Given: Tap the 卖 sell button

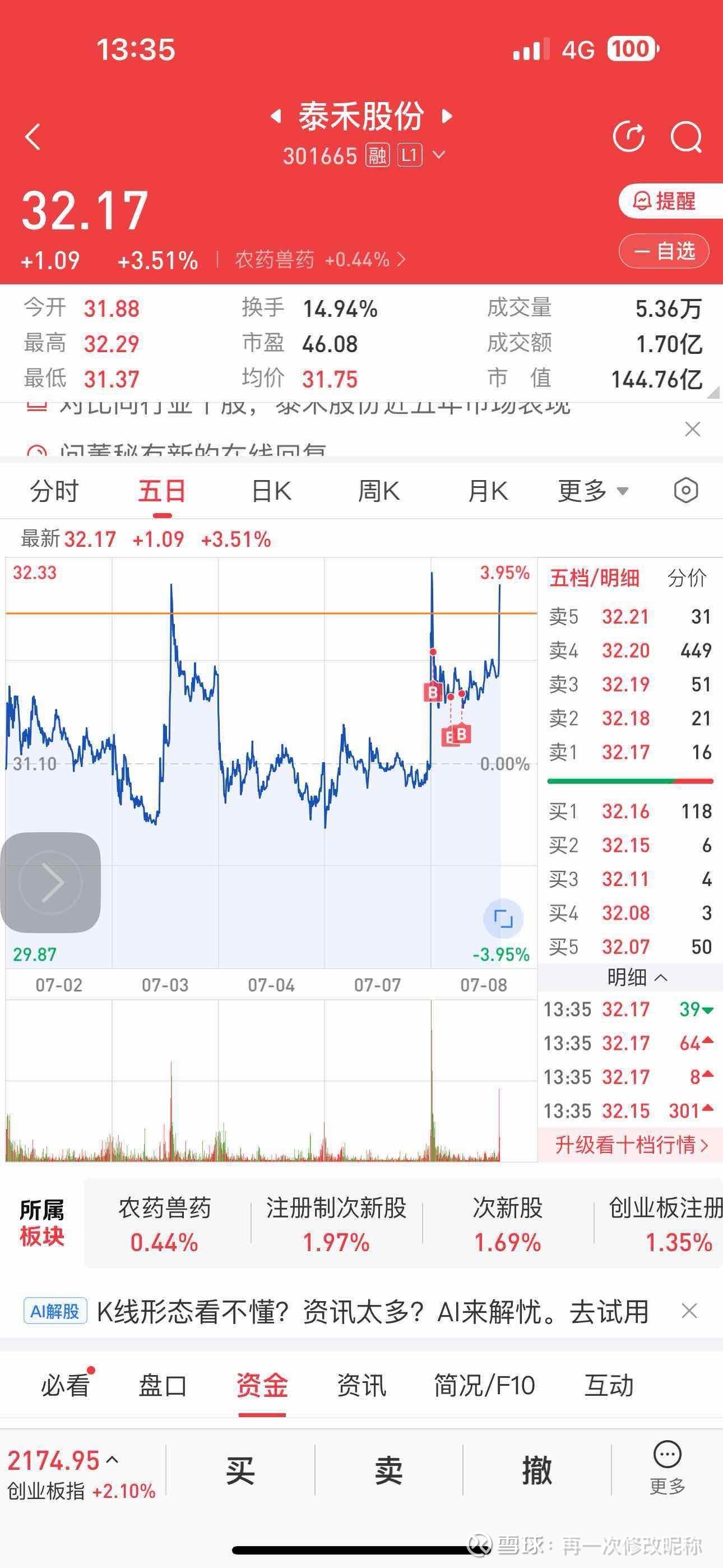Looking at the screenshot, I should coord(388,1471).
